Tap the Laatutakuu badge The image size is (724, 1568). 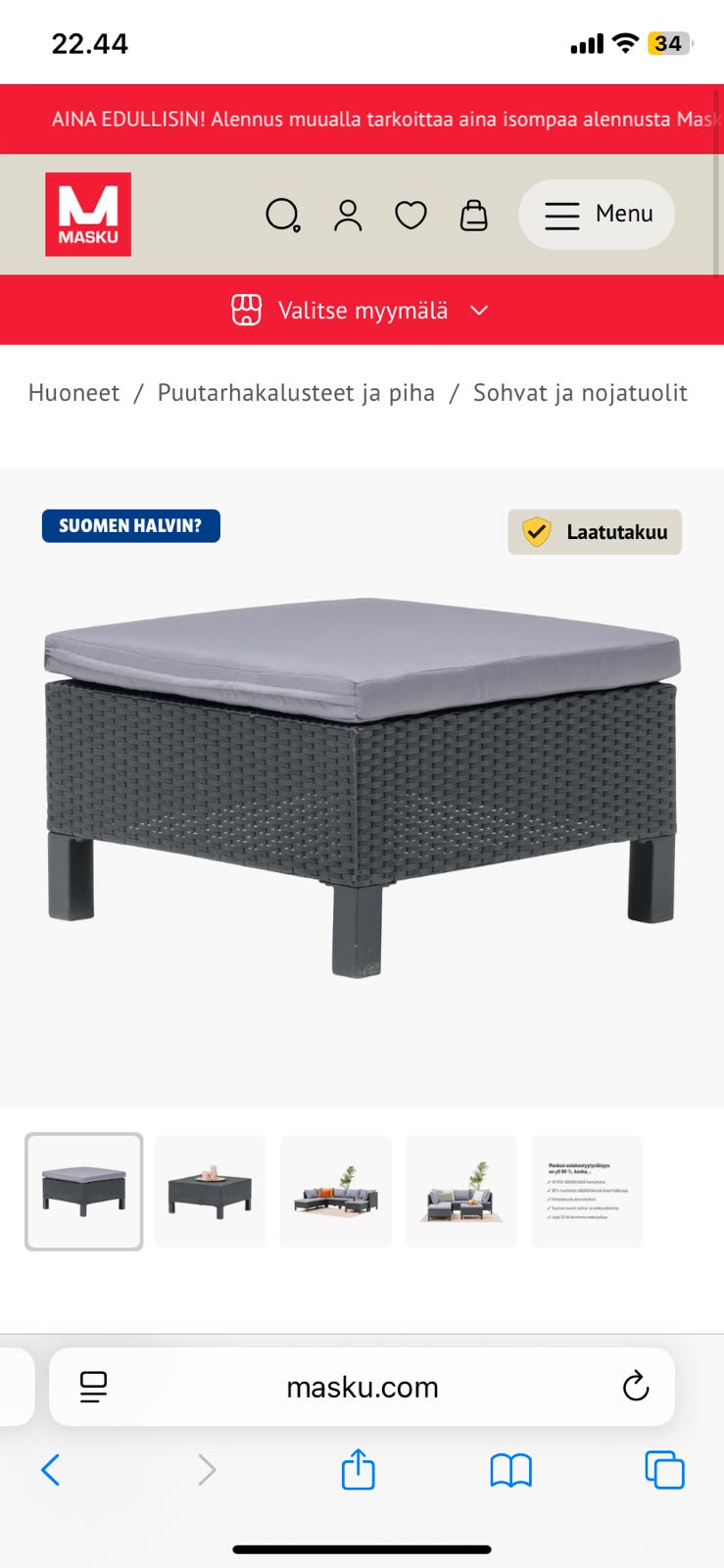coord(595,532)
